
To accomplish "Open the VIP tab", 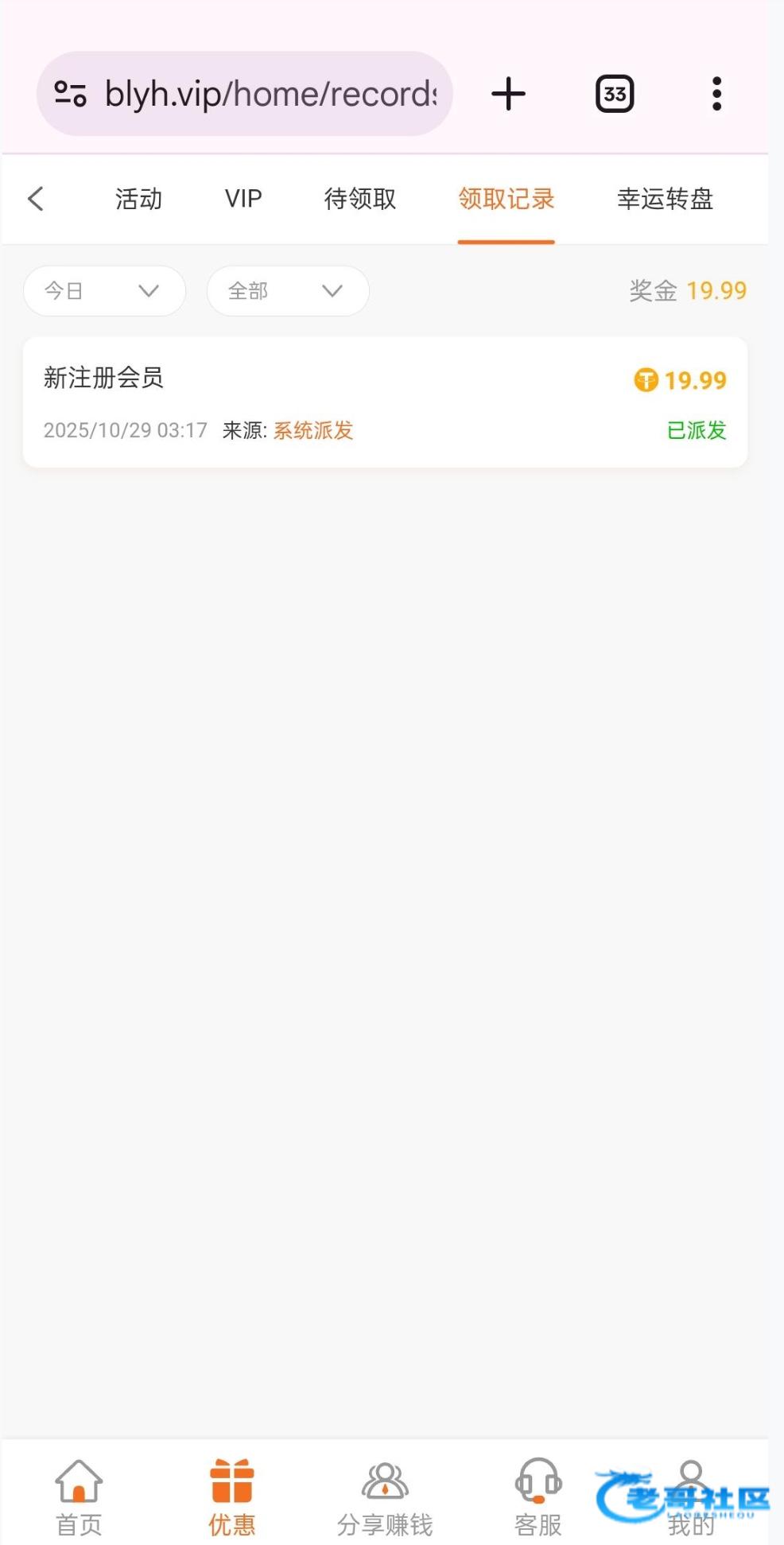I will pos(243,199).
